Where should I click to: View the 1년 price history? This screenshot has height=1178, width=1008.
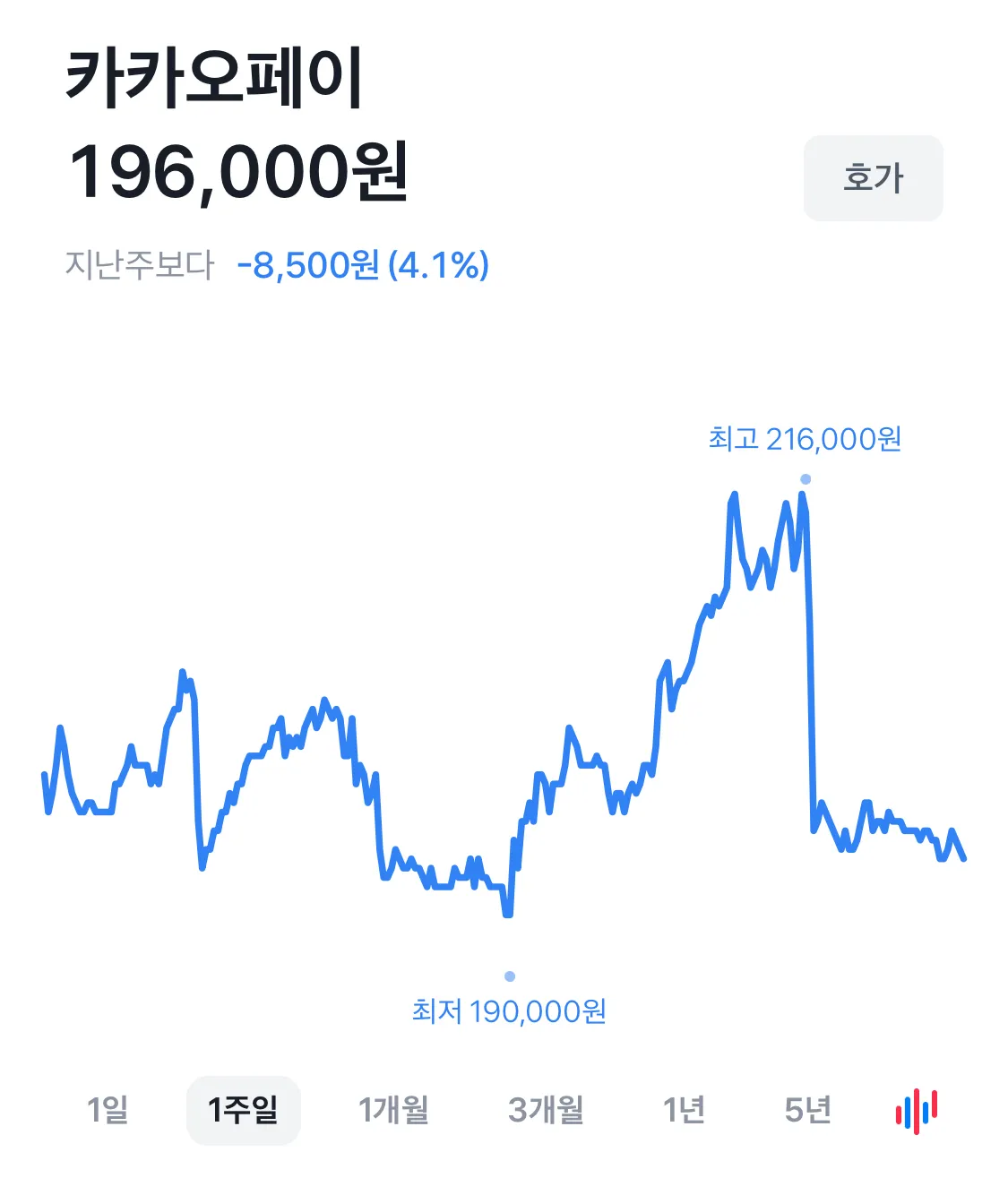click(x=684, y=1110)
